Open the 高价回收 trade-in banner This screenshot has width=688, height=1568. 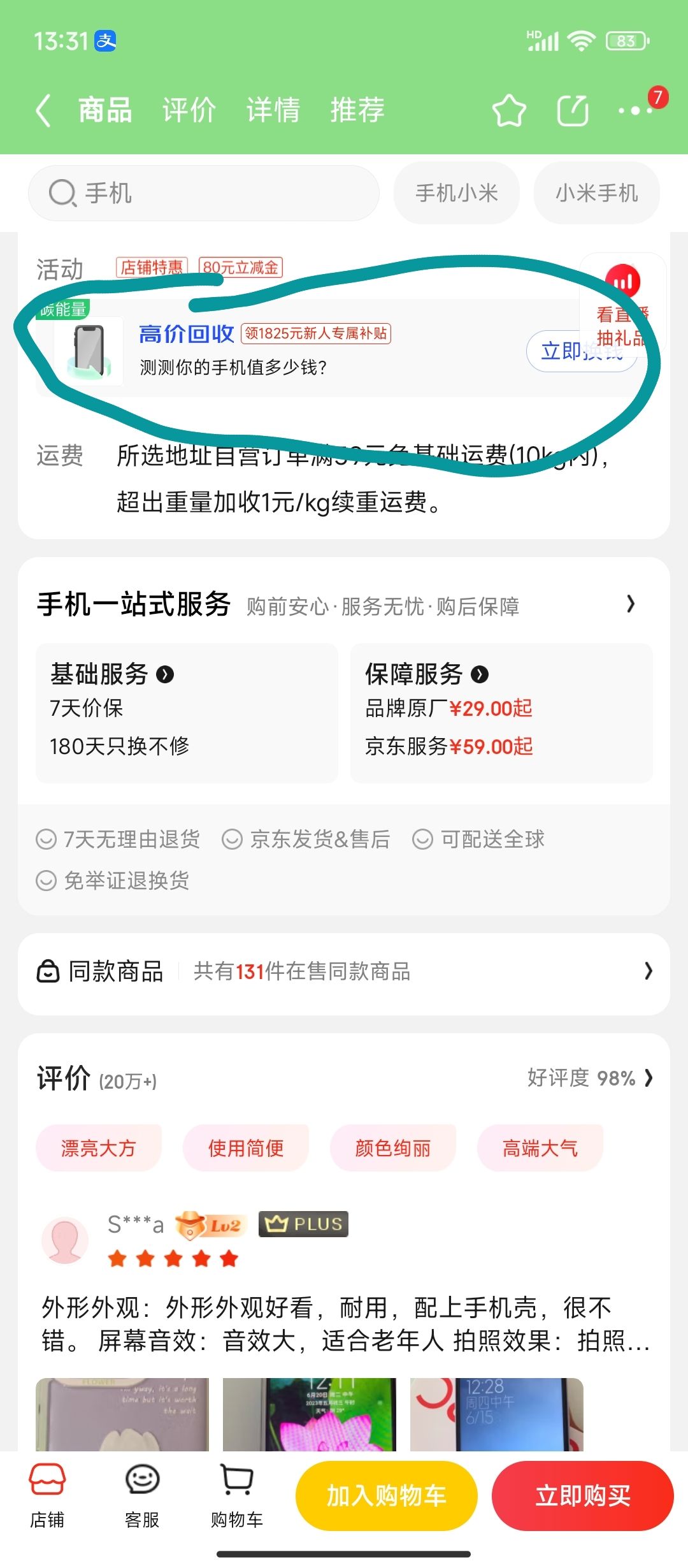(x=344, y=349)
